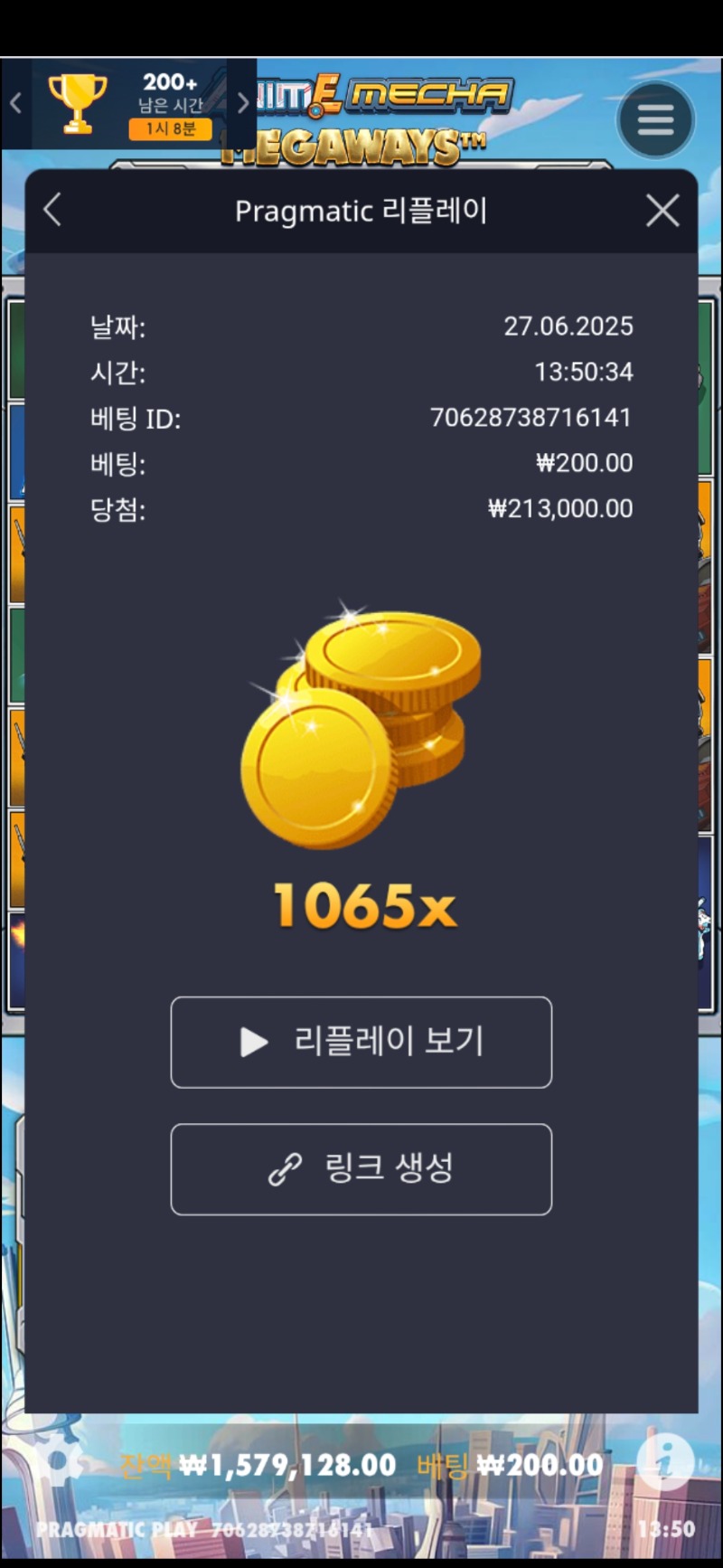Close the Pragmatic replay dialog

pyautogui.click(x=662, y=211)
